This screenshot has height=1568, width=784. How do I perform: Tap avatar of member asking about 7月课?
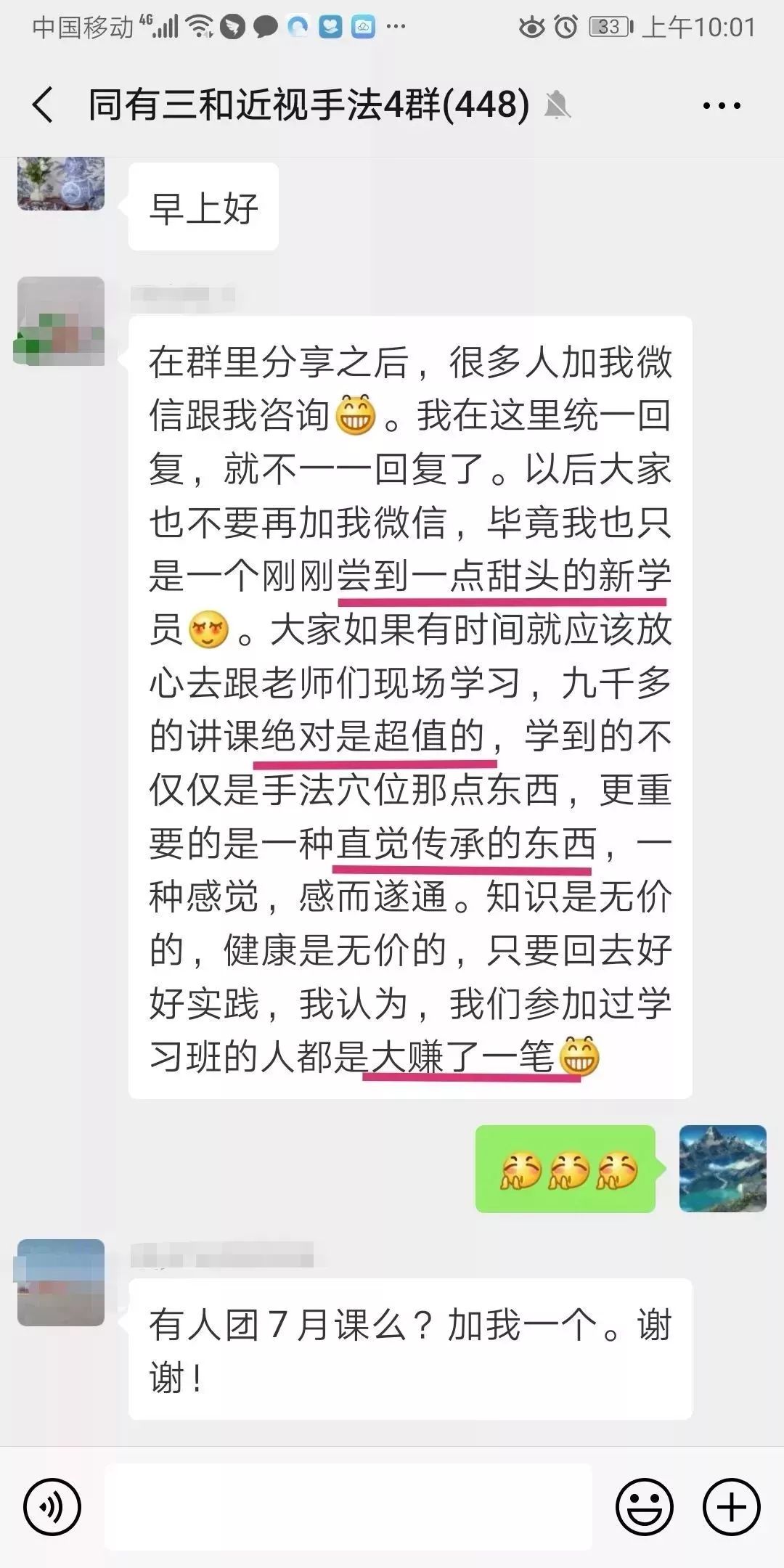coord(61,1283)
